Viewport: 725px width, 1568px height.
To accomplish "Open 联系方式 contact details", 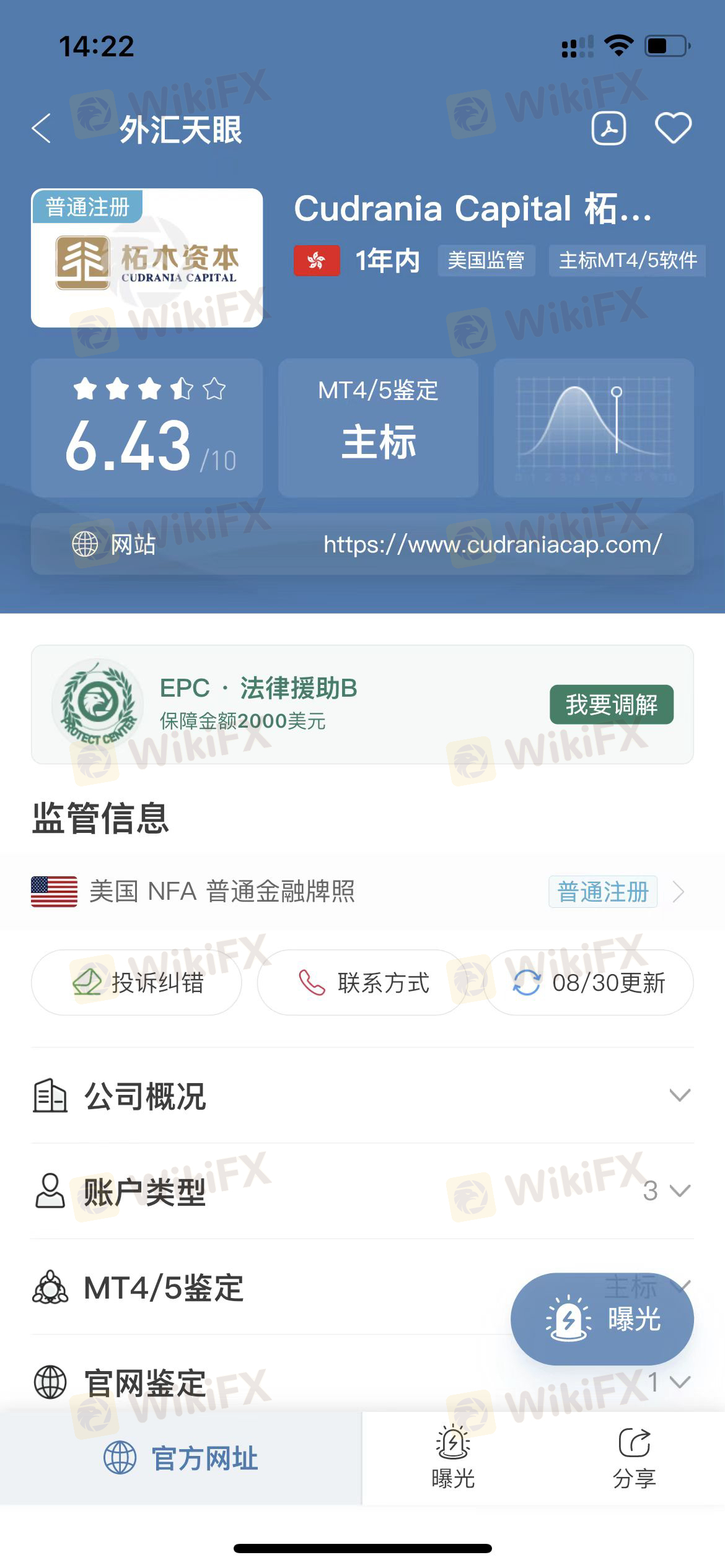I will tap(362, 982).
